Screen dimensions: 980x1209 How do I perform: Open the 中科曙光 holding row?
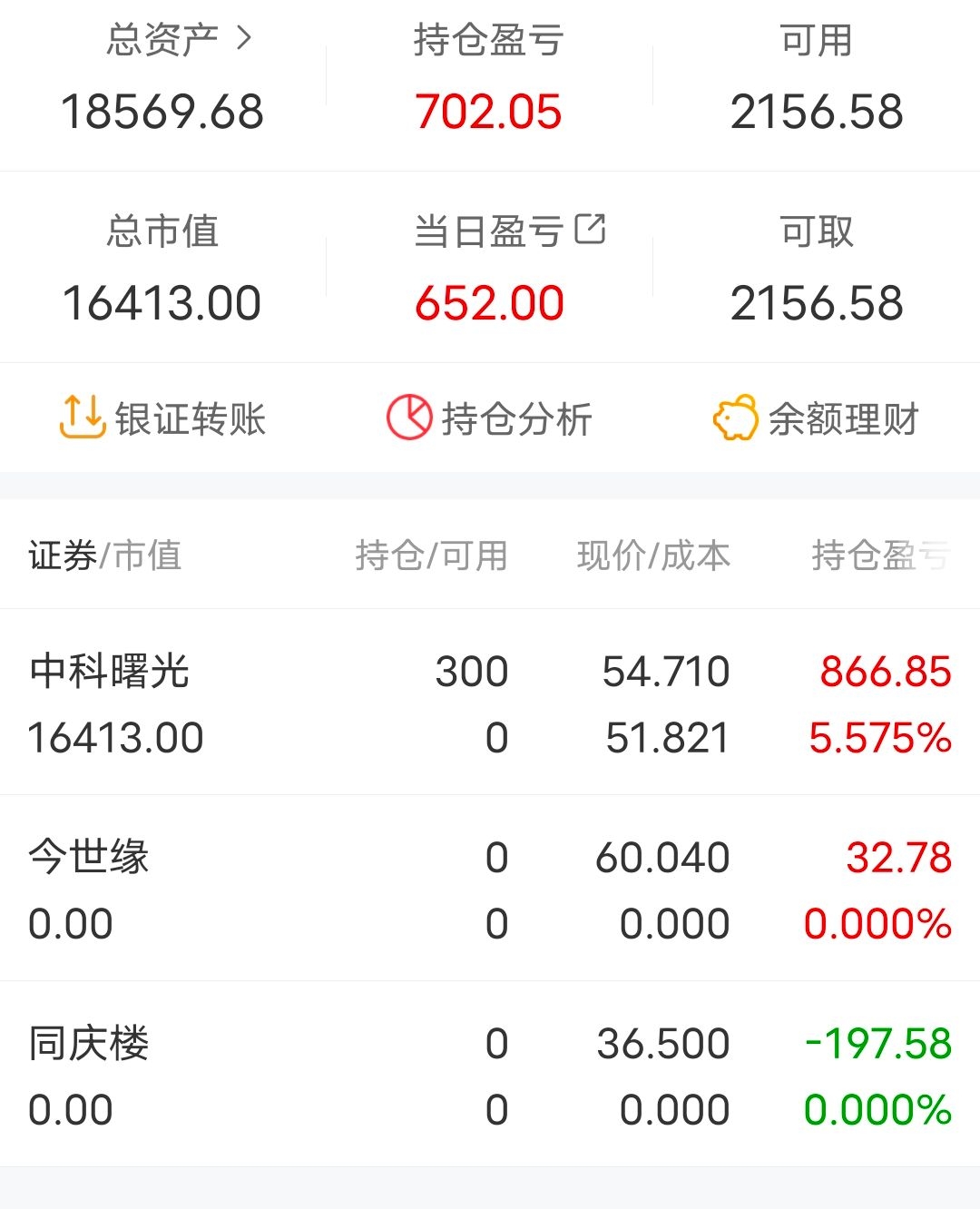[x=490, y=703]
